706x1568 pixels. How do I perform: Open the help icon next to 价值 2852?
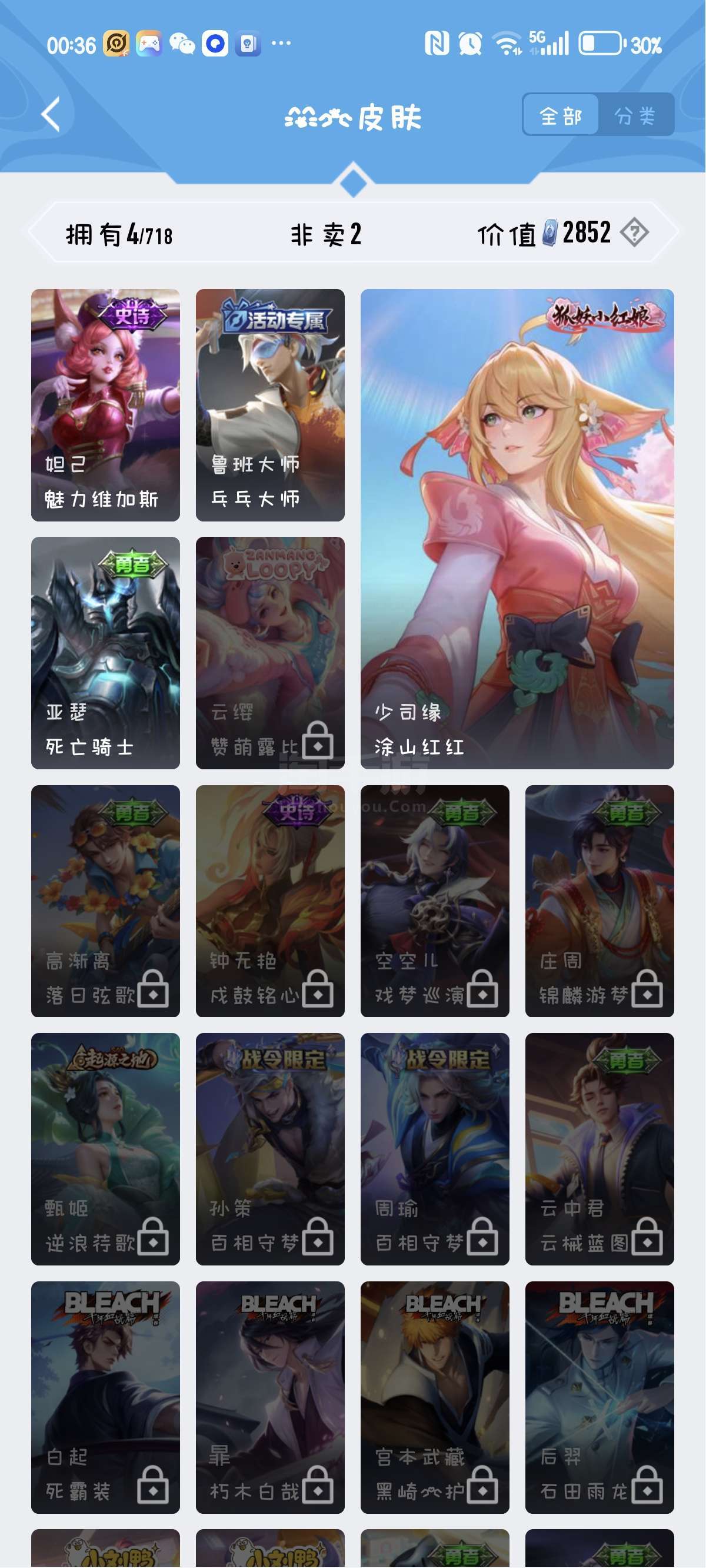pos(634,232)
